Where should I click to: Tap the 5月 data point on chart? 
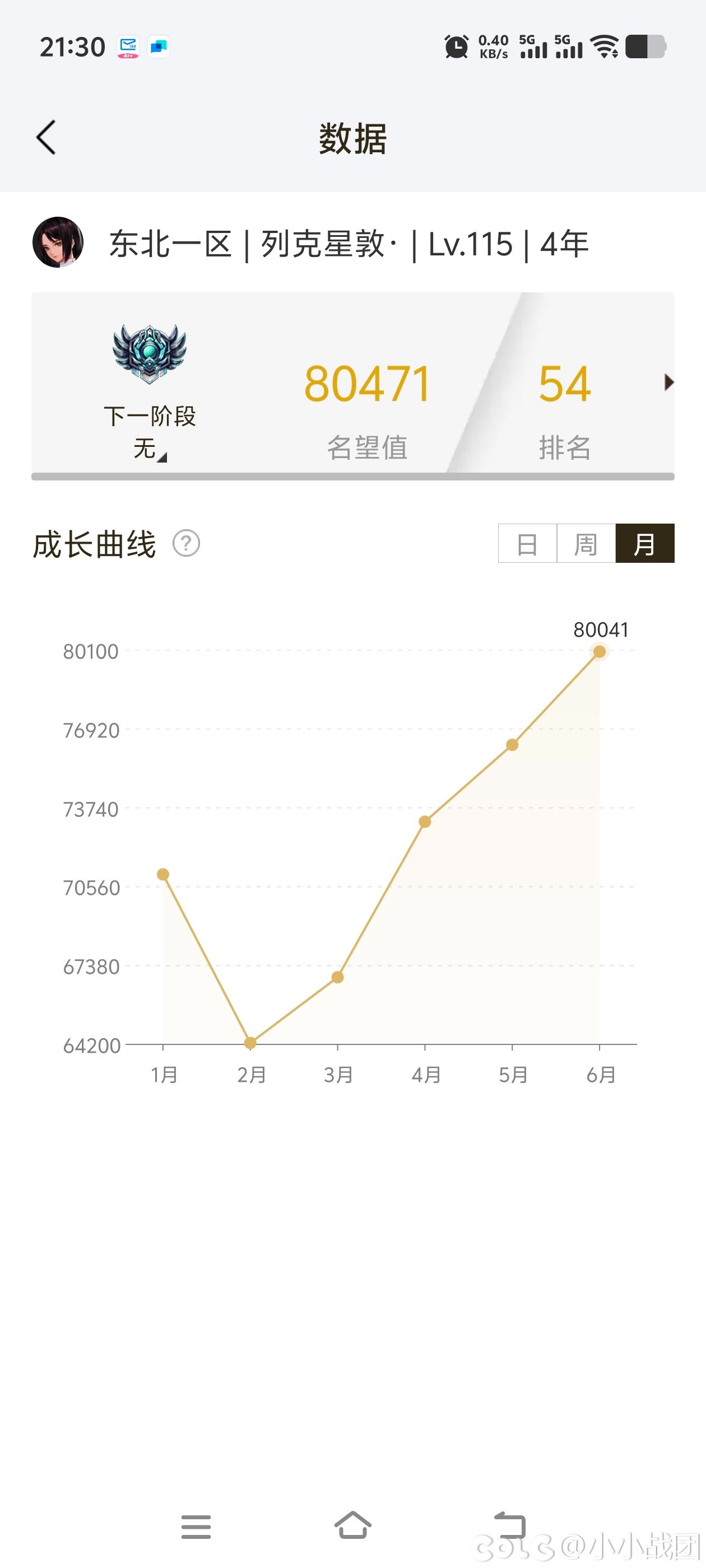512,745
